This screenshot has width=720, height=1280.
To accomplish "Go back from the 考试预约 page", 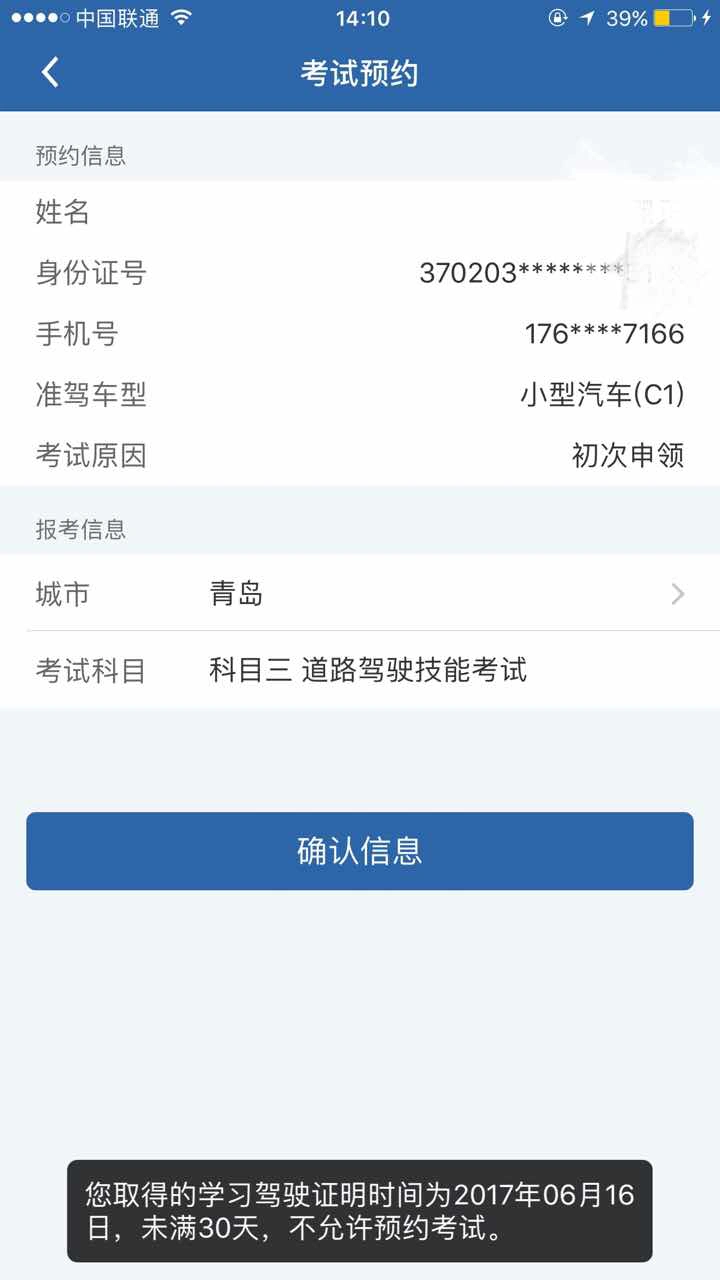I will coord(50,72).
